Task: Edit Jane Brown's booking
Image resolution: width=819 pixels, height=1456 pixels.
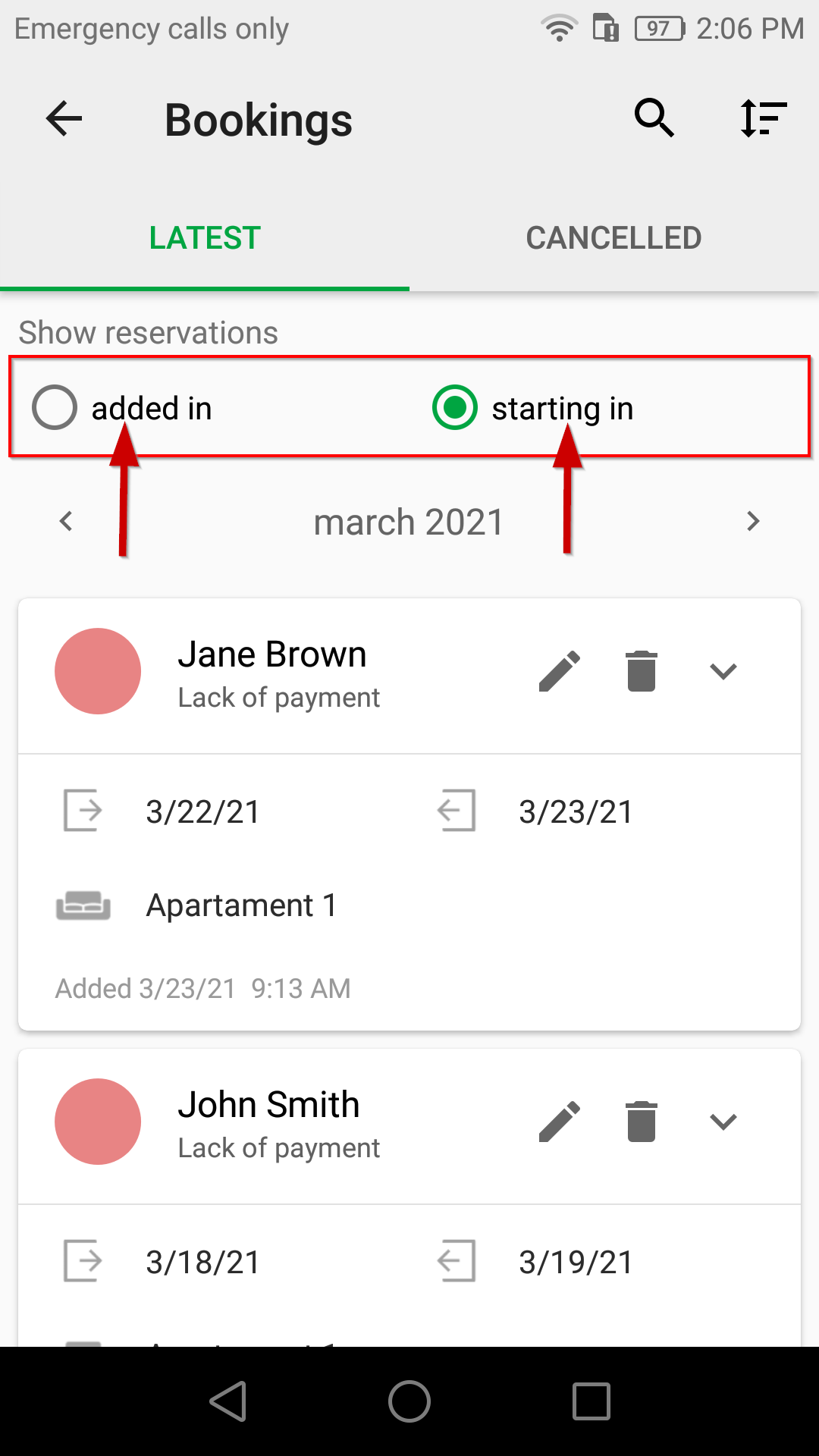Action: click(560, 671)
